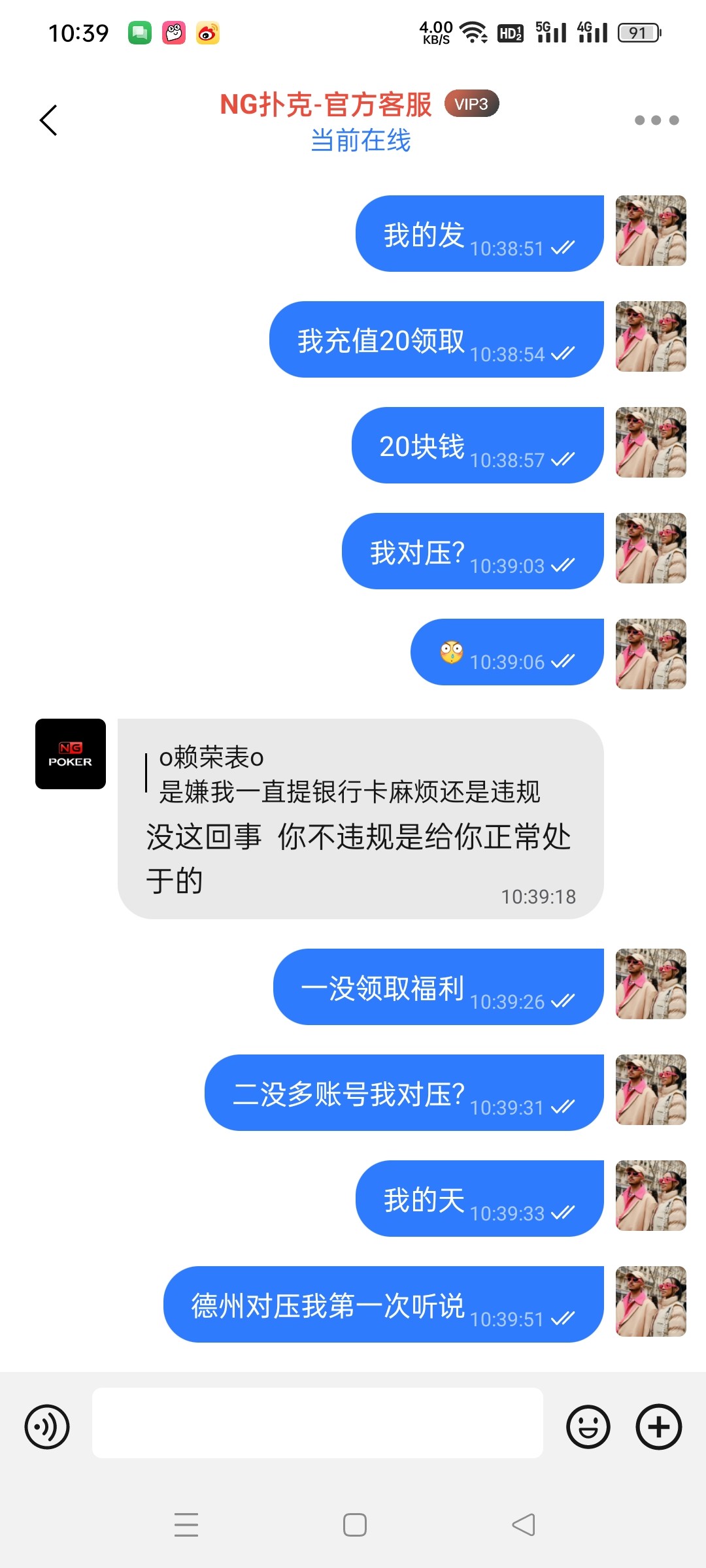The width and height of the screenshot is (706, 1568).
Task: Tap the HD2 indicator in the status bar
Action: [511, 33]
